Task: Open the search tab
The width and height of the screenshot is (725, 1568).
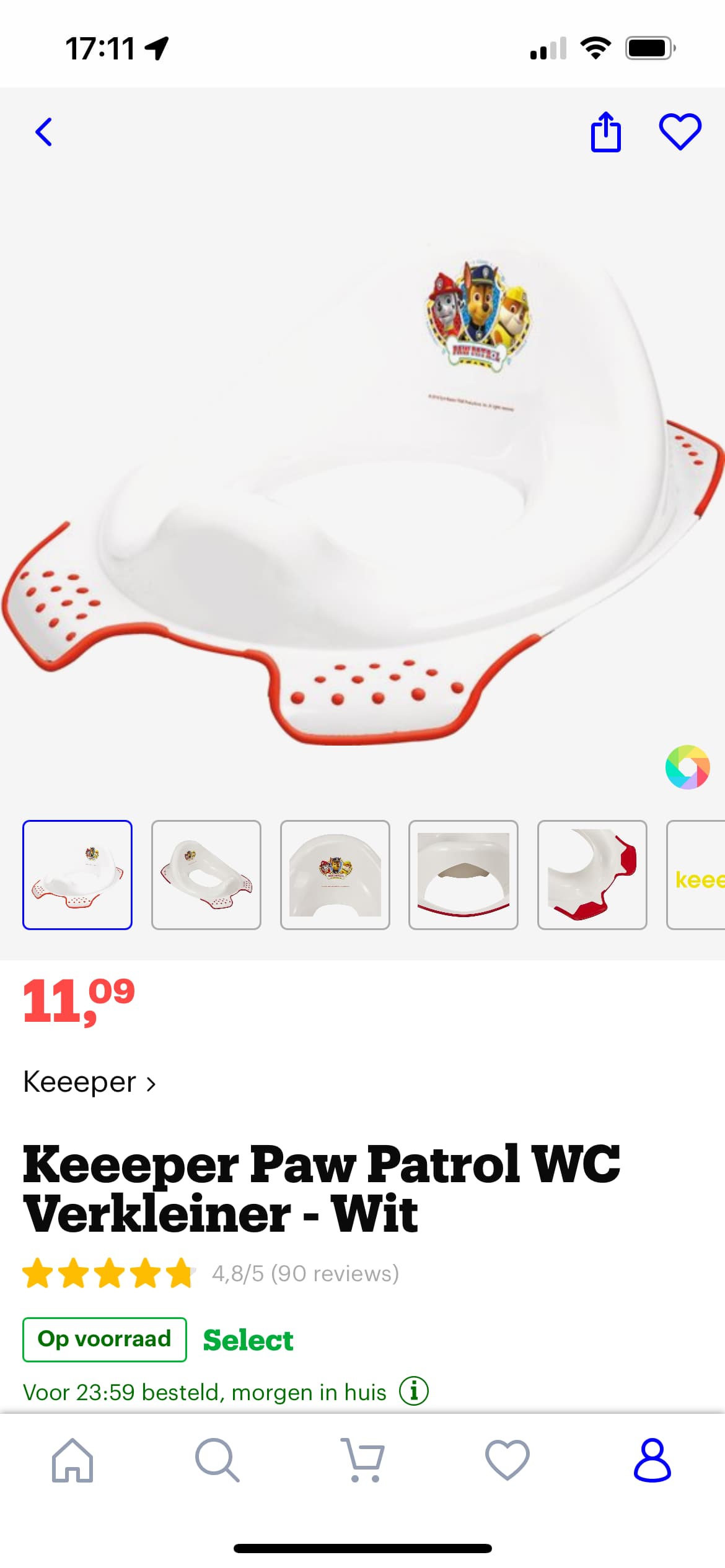Action: (217, 1460)
